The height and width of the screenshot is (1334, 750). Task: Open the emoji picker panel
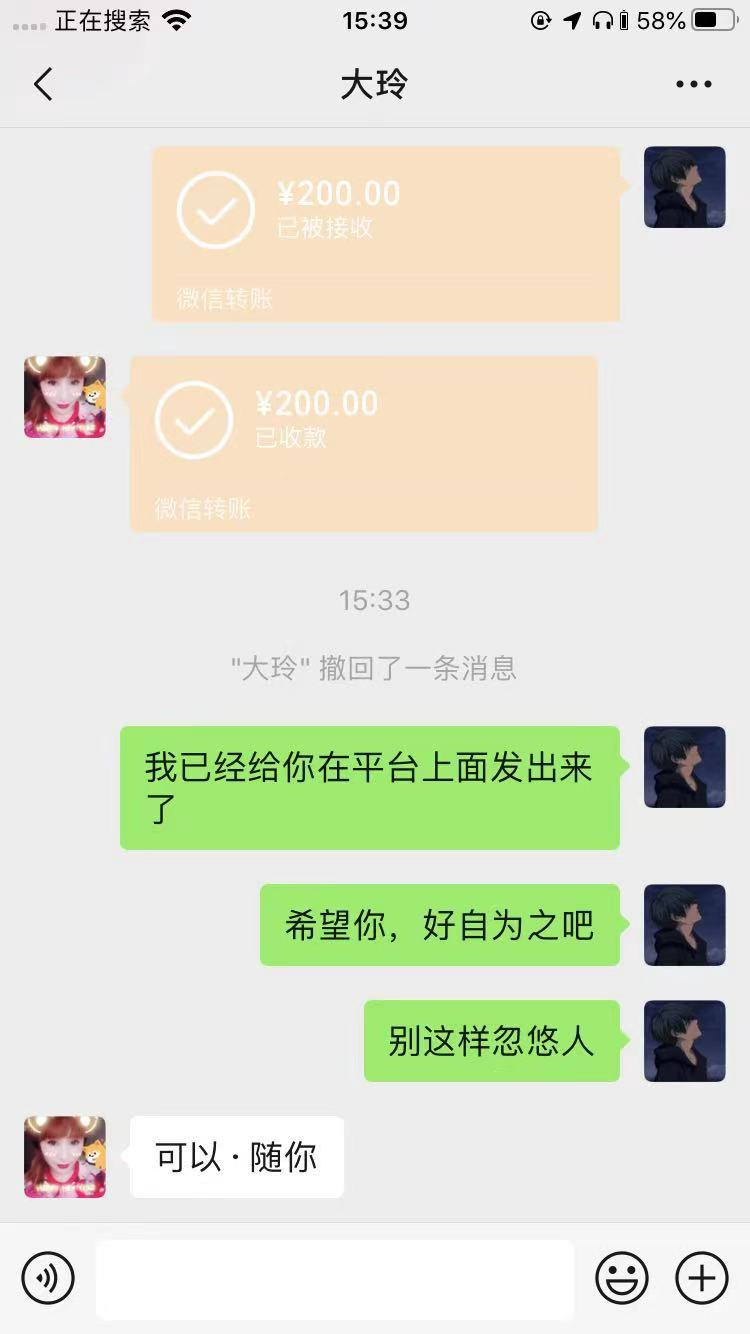tap(620, 1278)
